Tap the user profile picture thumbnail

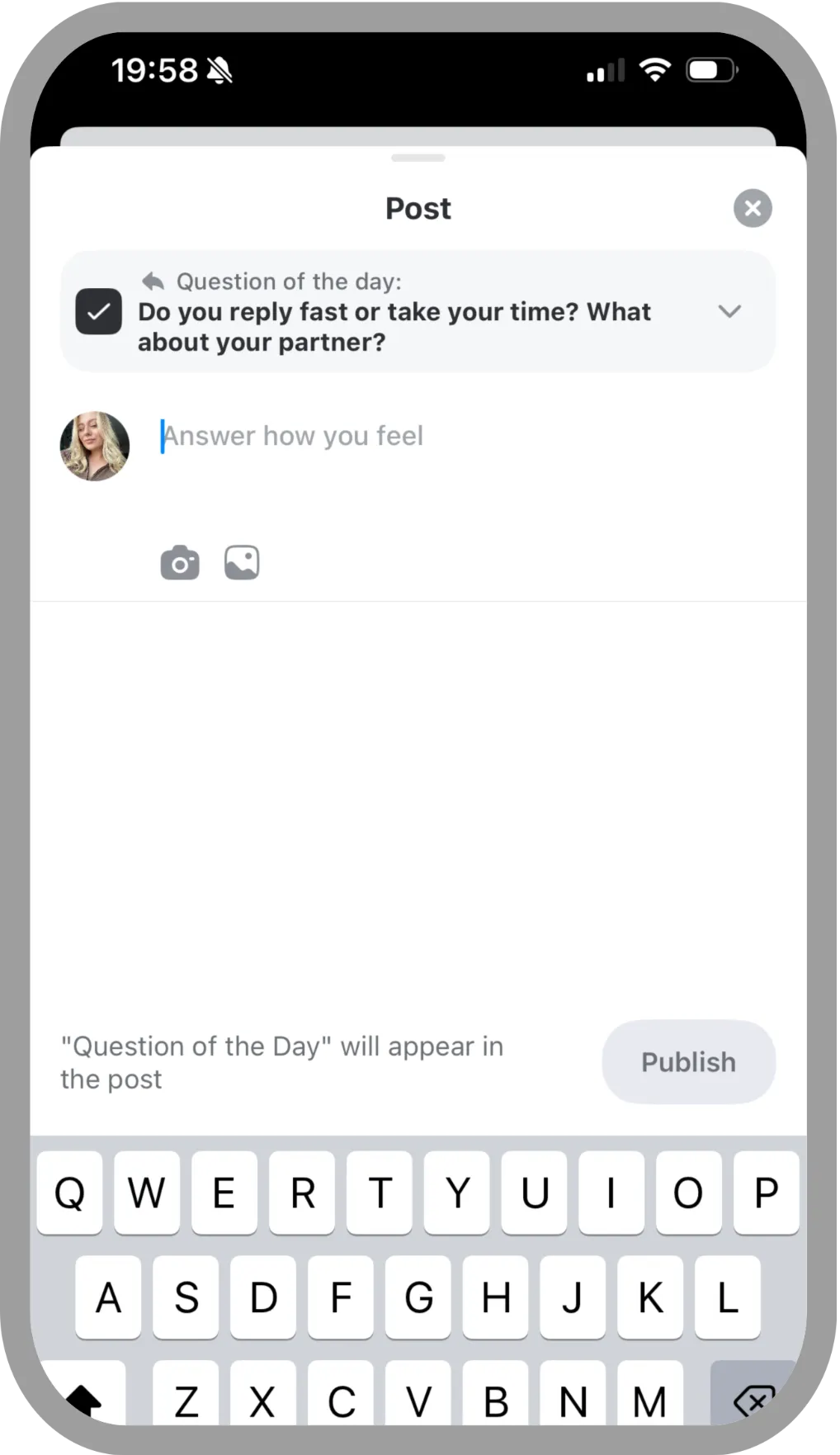point(95,446)
